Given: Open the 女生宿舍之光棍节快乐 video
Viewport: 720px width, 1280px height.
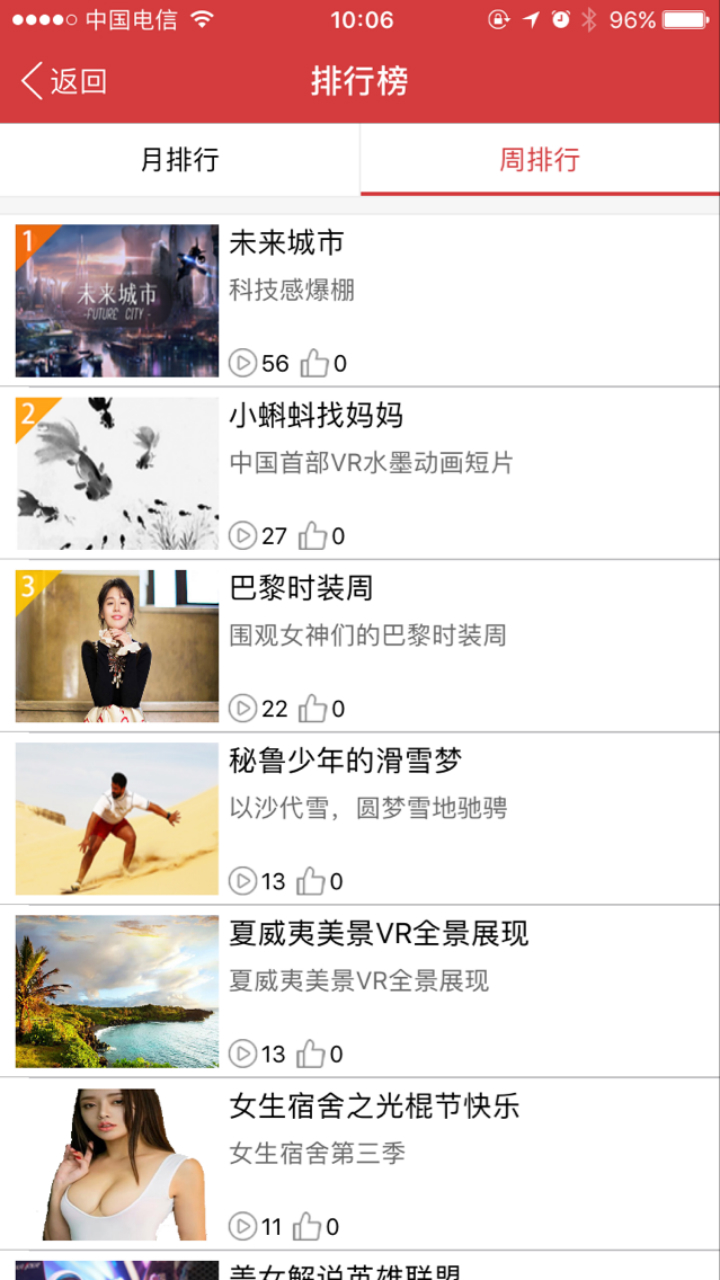Looking at the screenshot, I should coord(360,1164).
